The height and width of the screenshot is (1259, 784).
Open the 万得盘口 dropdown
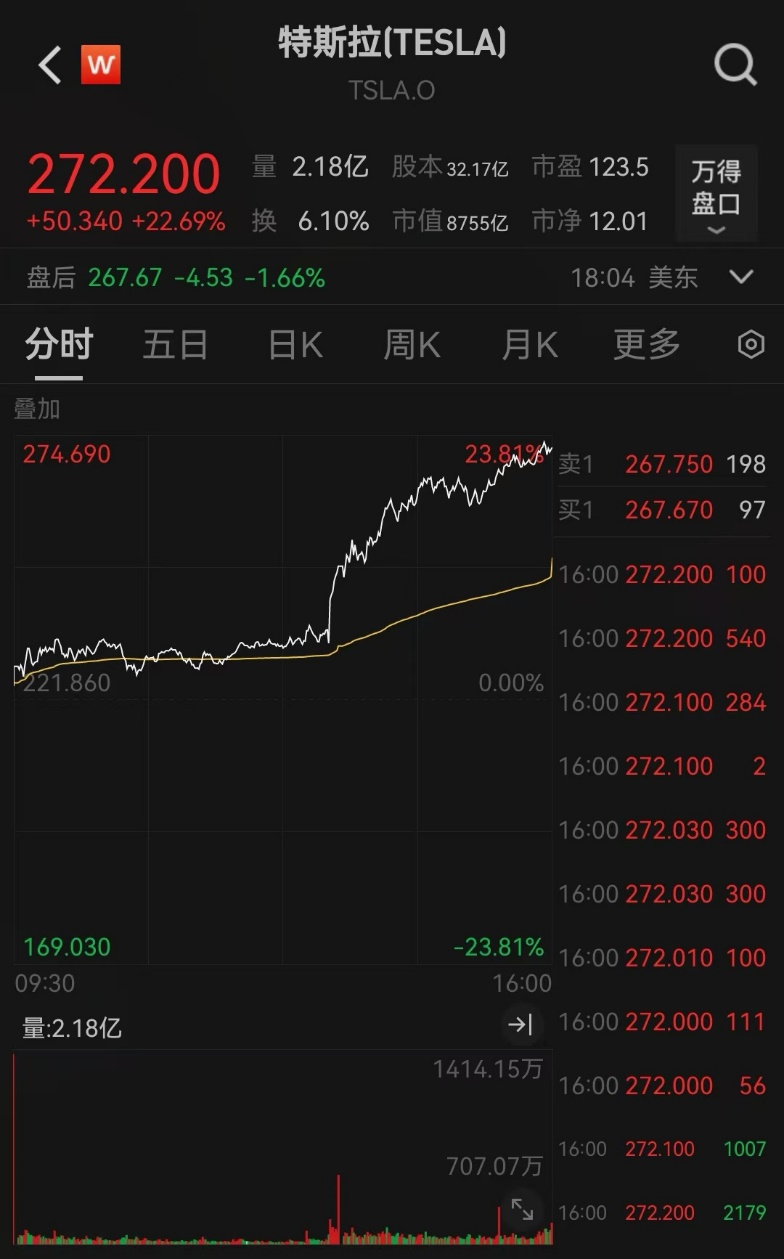(716, 194)
